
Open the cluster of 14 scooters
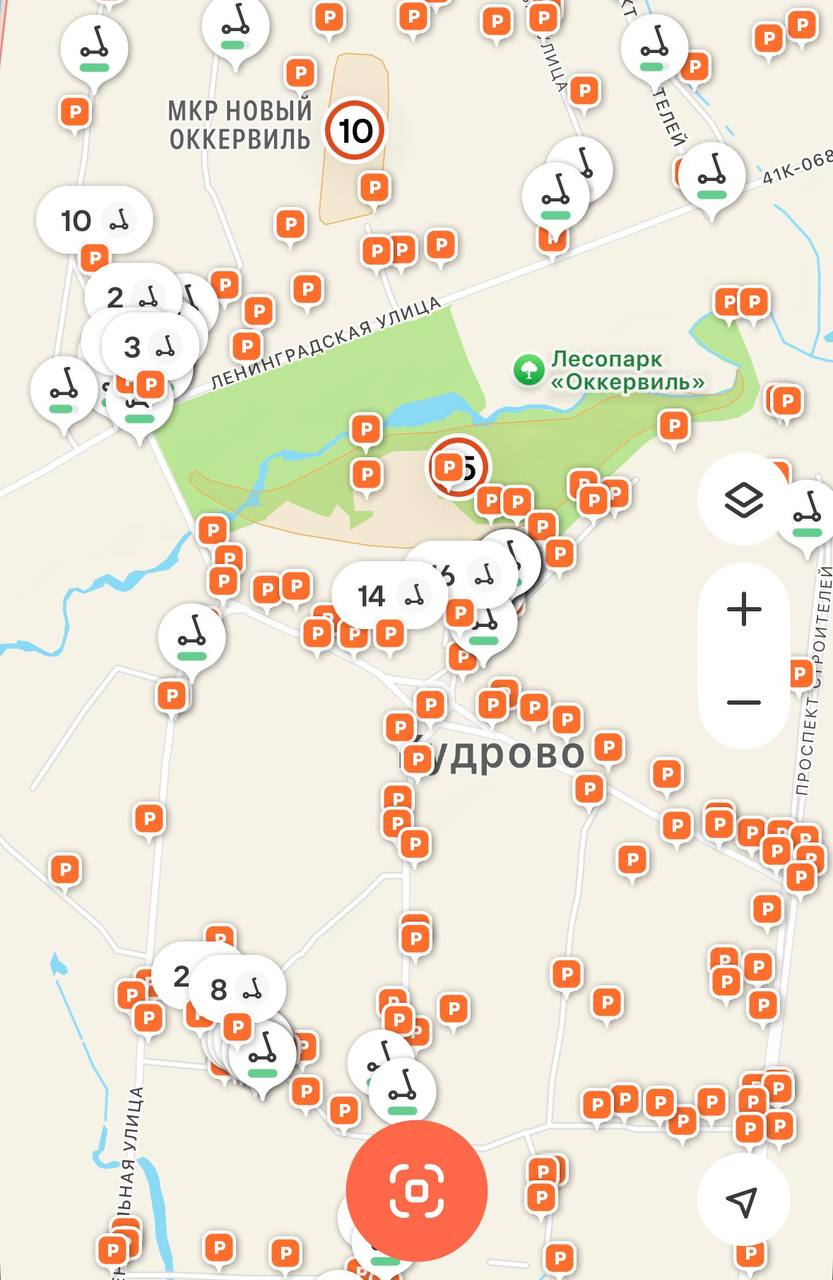coord(388,597)
